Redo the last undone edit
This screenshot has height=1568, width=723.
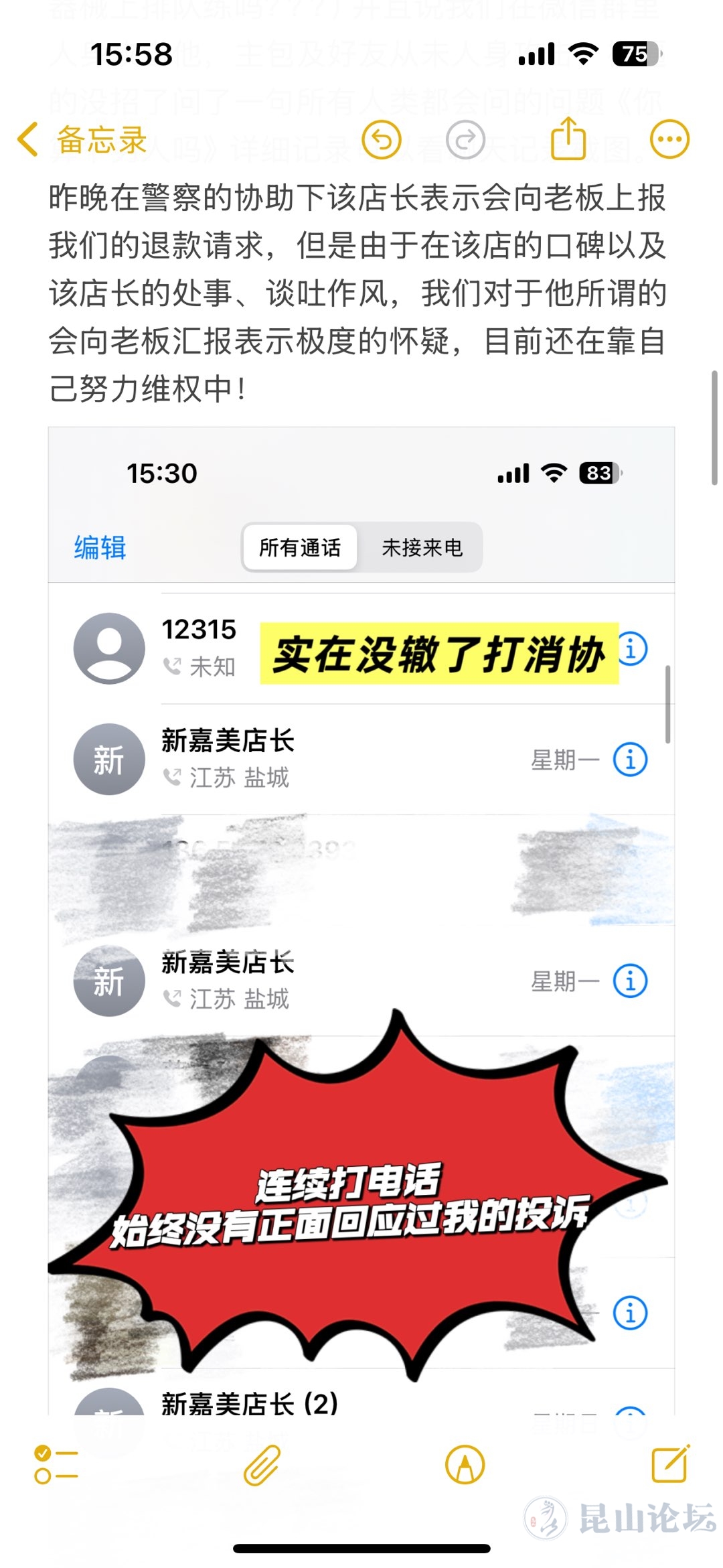click(465, 140)
